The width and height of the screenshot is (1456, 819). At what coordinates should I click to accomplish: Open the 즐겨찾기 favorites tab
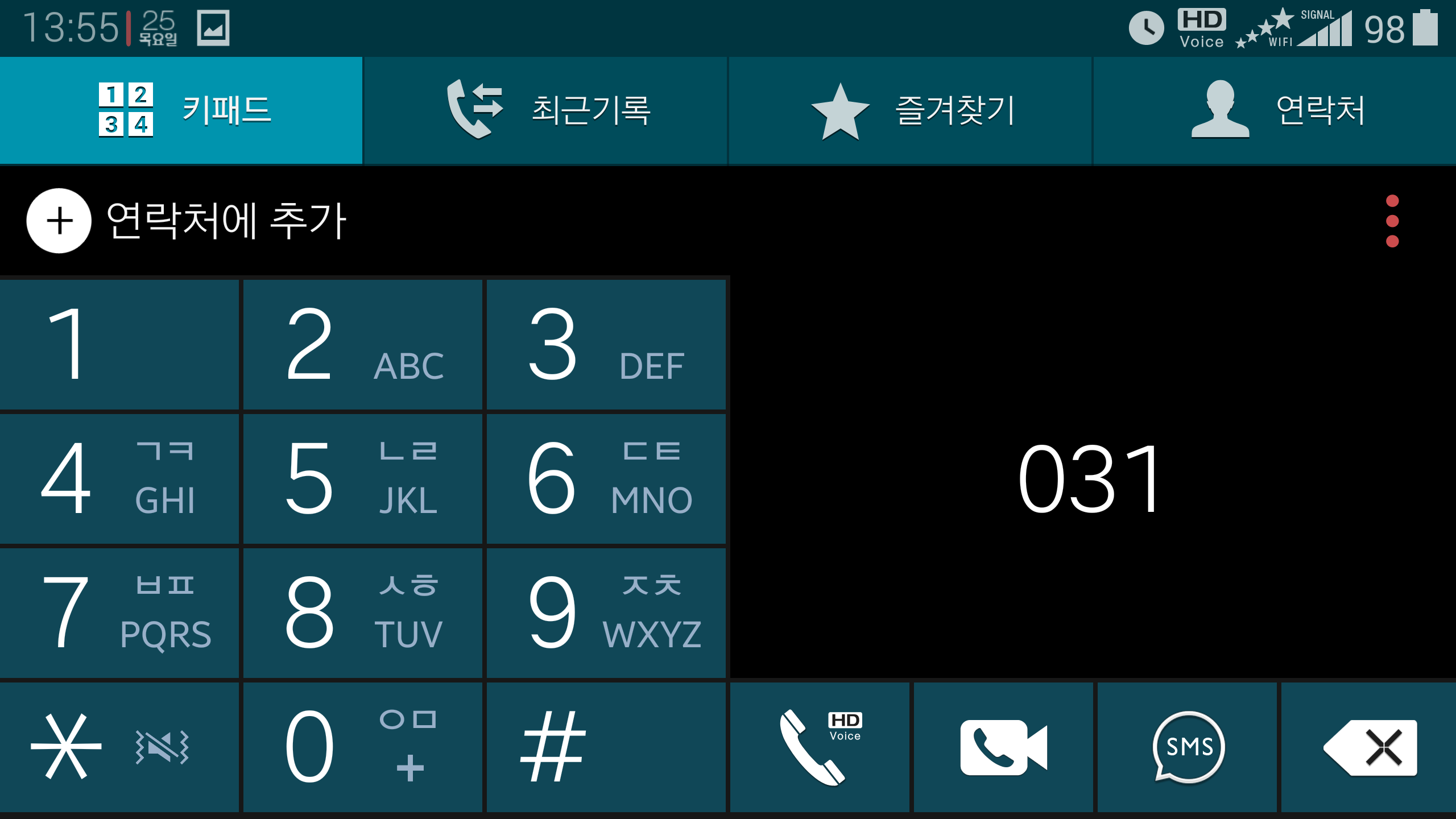click(910, 110)
